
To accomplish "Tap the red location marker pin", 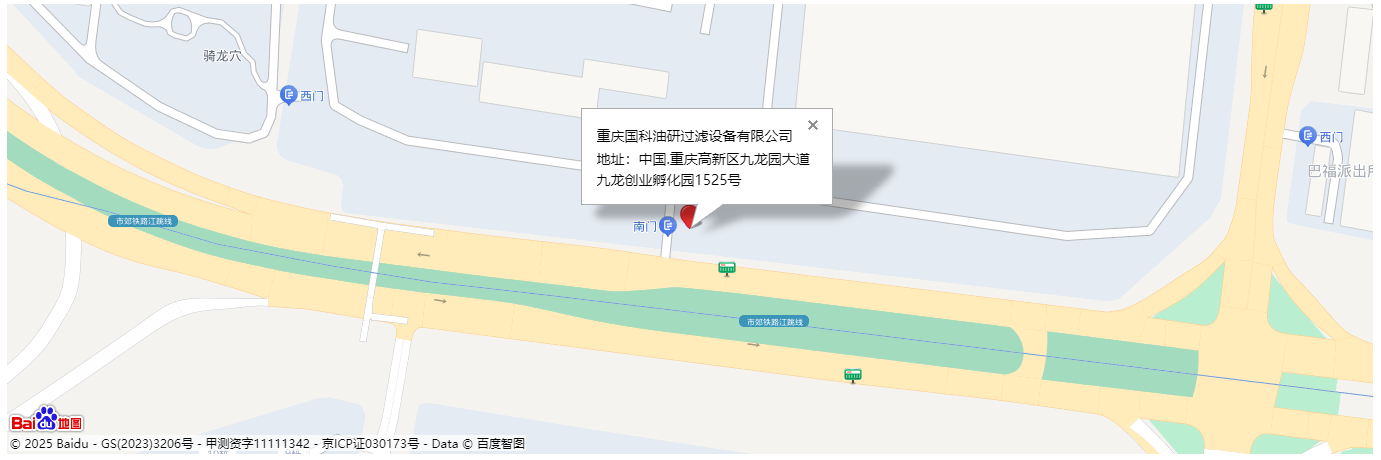I will point(688,216).
